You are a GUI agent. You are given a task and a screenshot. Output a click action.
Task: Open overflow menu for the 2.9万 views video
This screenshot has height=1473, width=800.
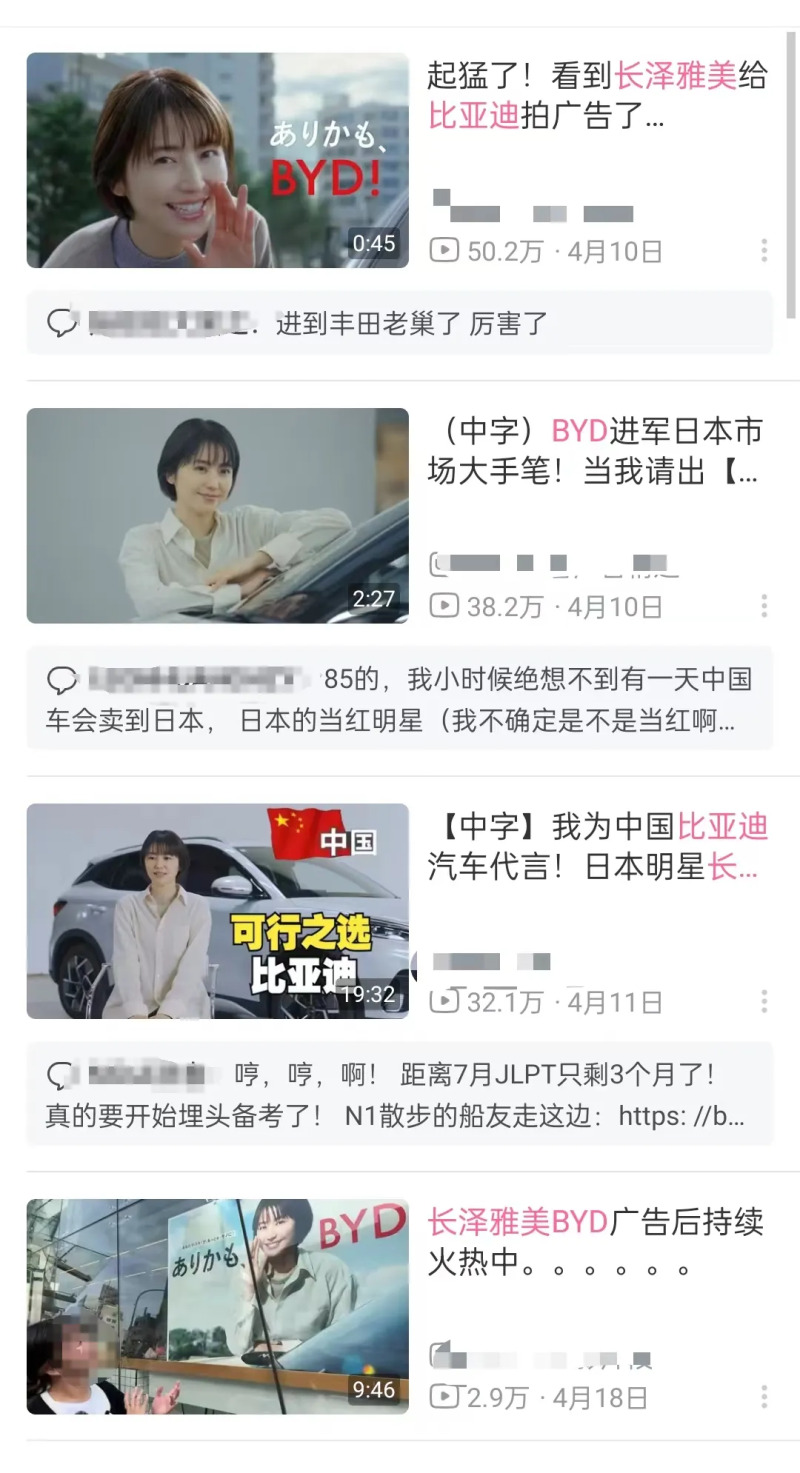point(764,1397)
